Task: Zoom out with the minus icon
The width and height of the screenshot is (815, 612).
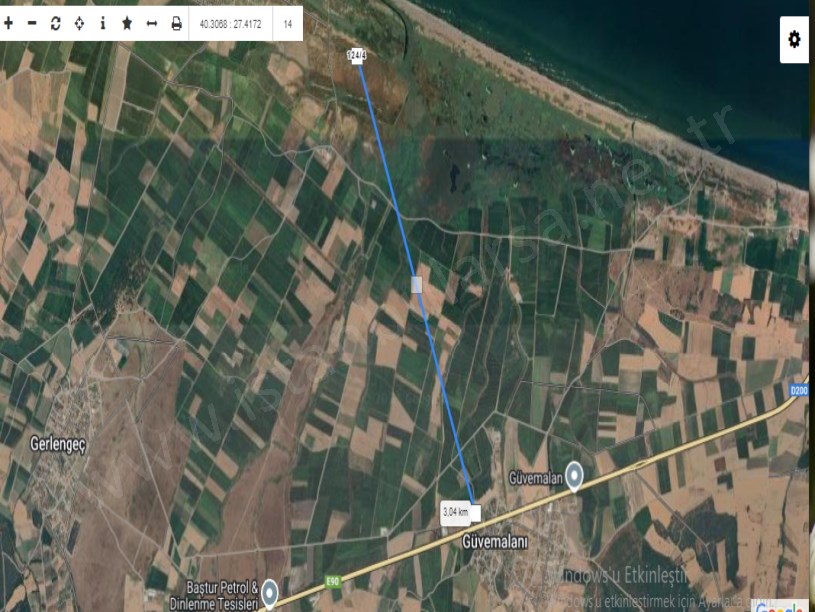Action: pos(32,22)
